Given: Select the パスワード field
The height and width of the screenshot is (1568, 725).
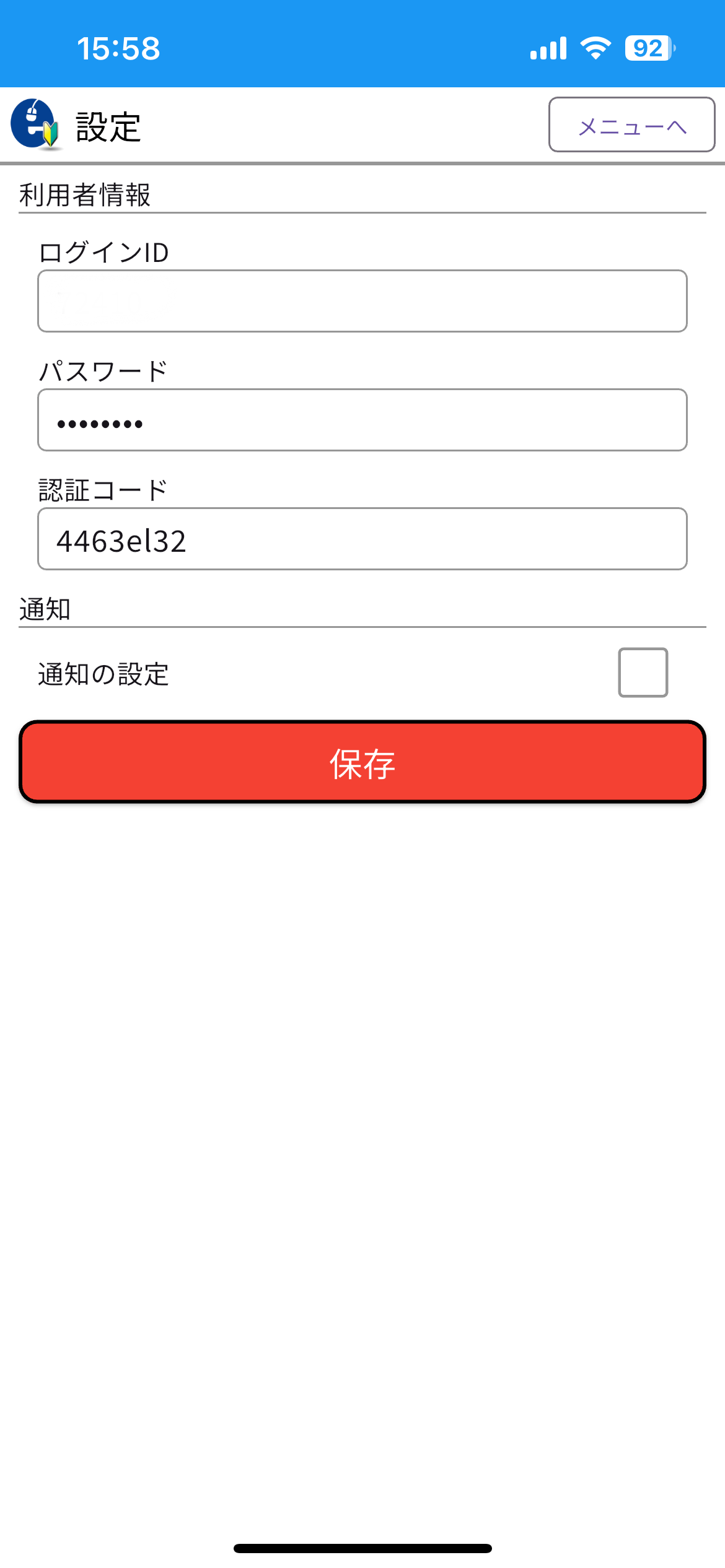Looking at the screenshot, I should (362, 420).
